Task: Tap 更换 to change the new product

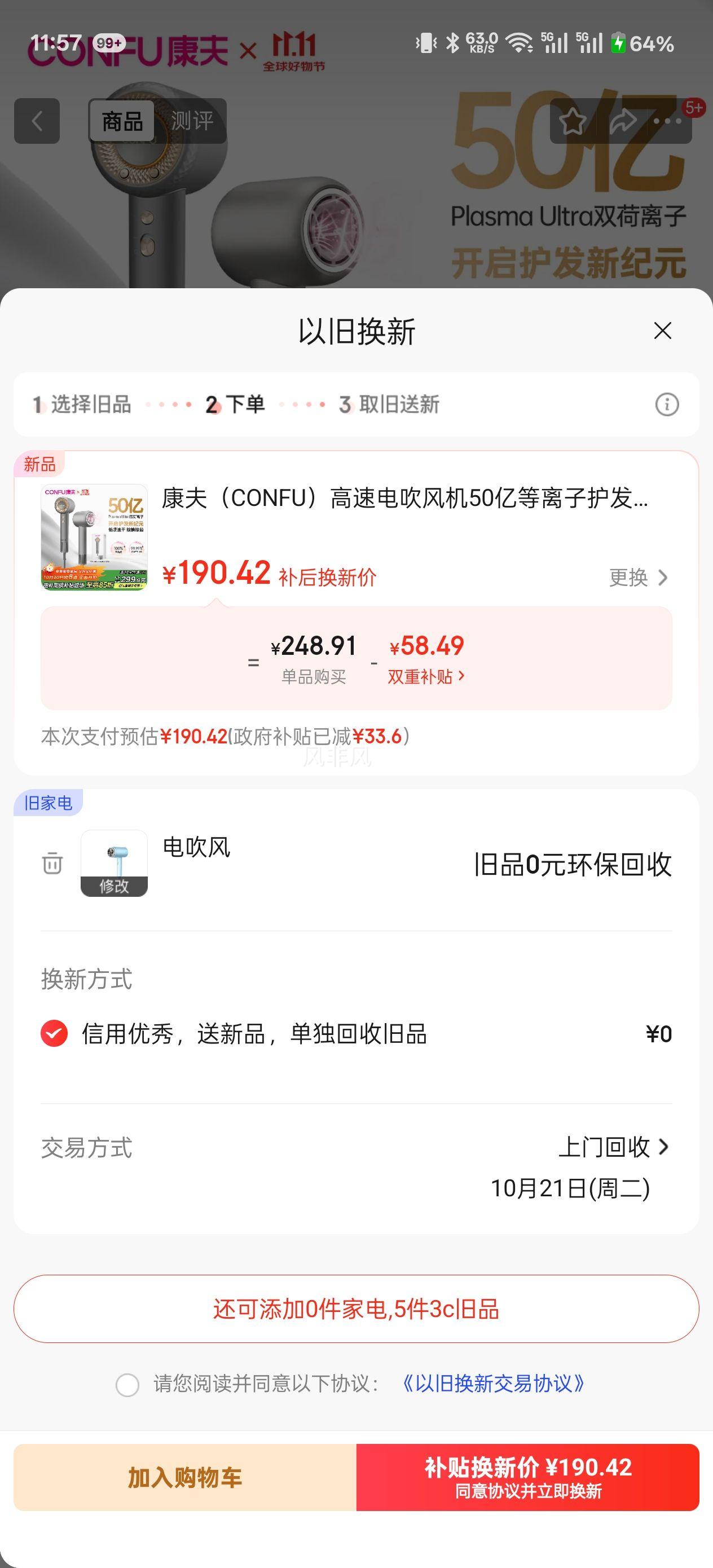Action: point(637,577)
